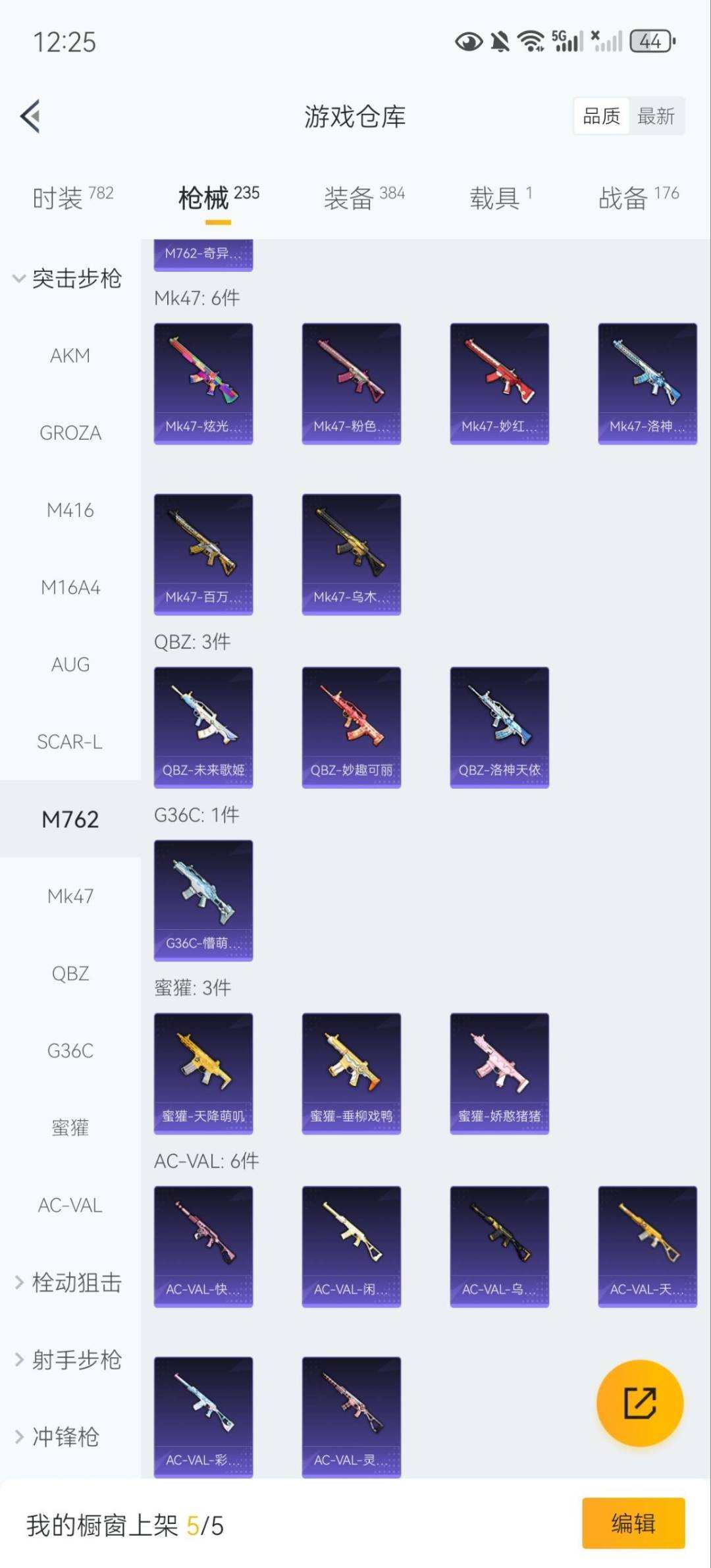Open the QBZ-洛神天依 skin
Image resolution: width=711 pixels, height=1568 pixels.
(499, 727)
